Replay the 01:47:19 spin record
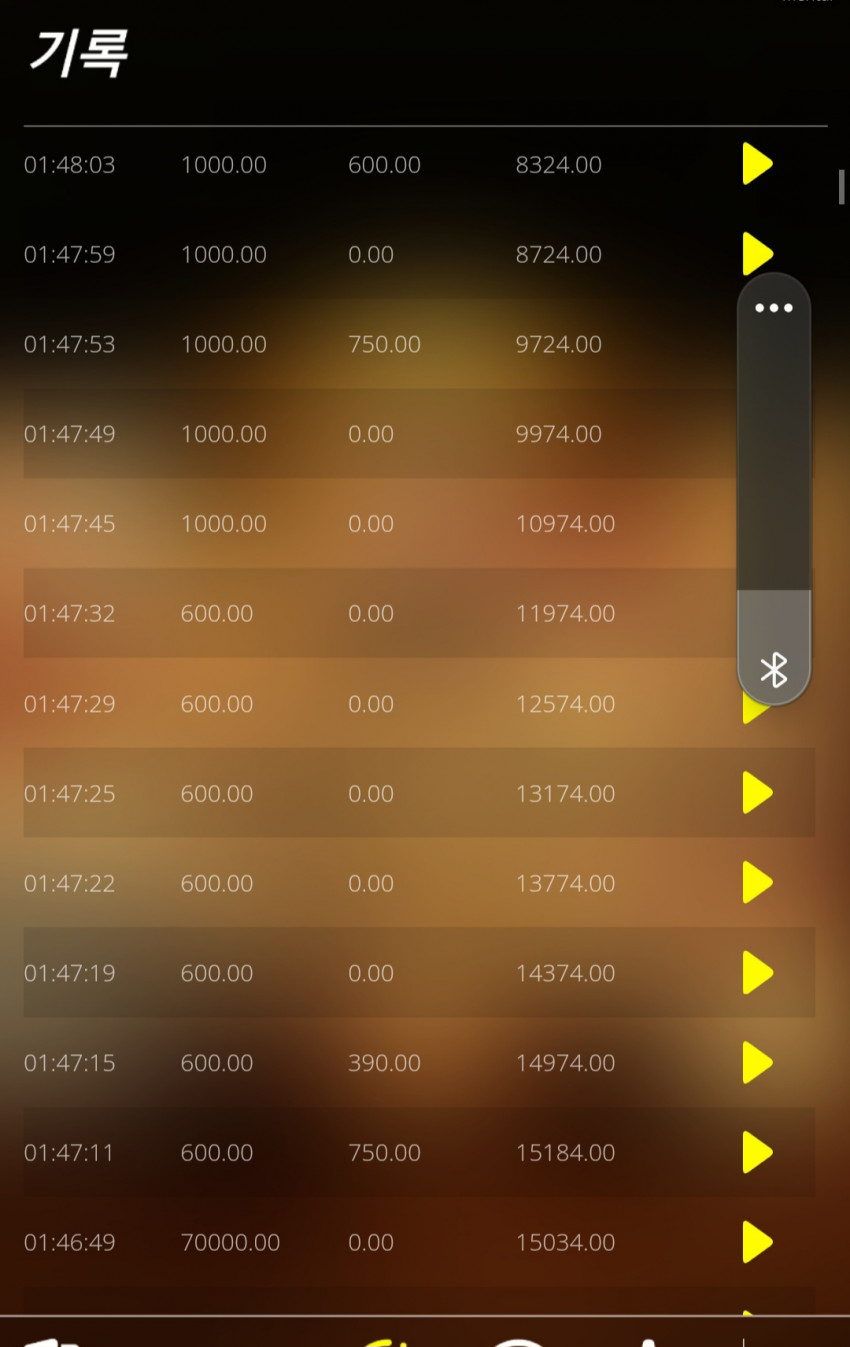The width and height of the screenshot is (850, 1347). click(x=757, y=973)
